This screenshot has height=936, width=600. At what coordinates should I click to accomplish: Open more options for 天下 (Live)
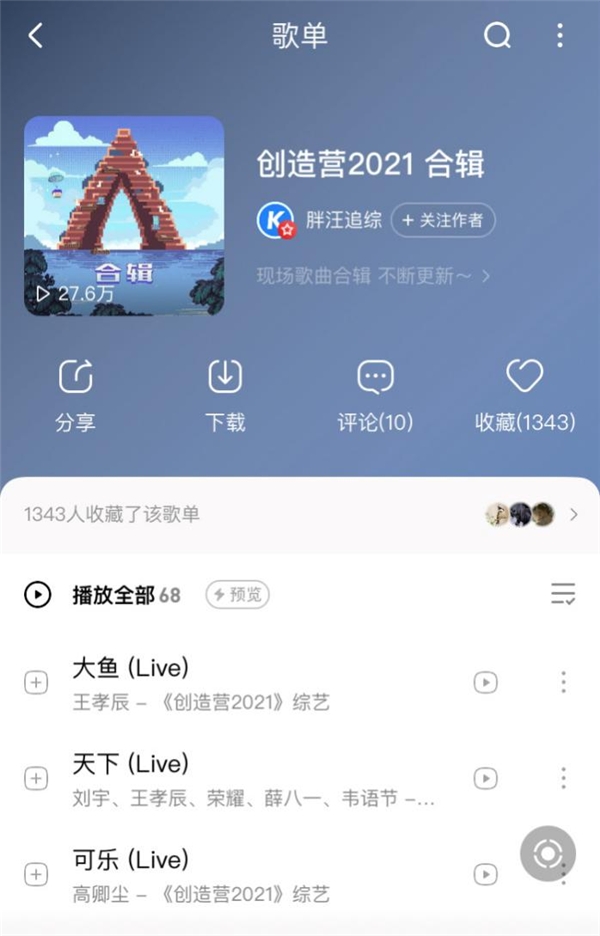563,778
